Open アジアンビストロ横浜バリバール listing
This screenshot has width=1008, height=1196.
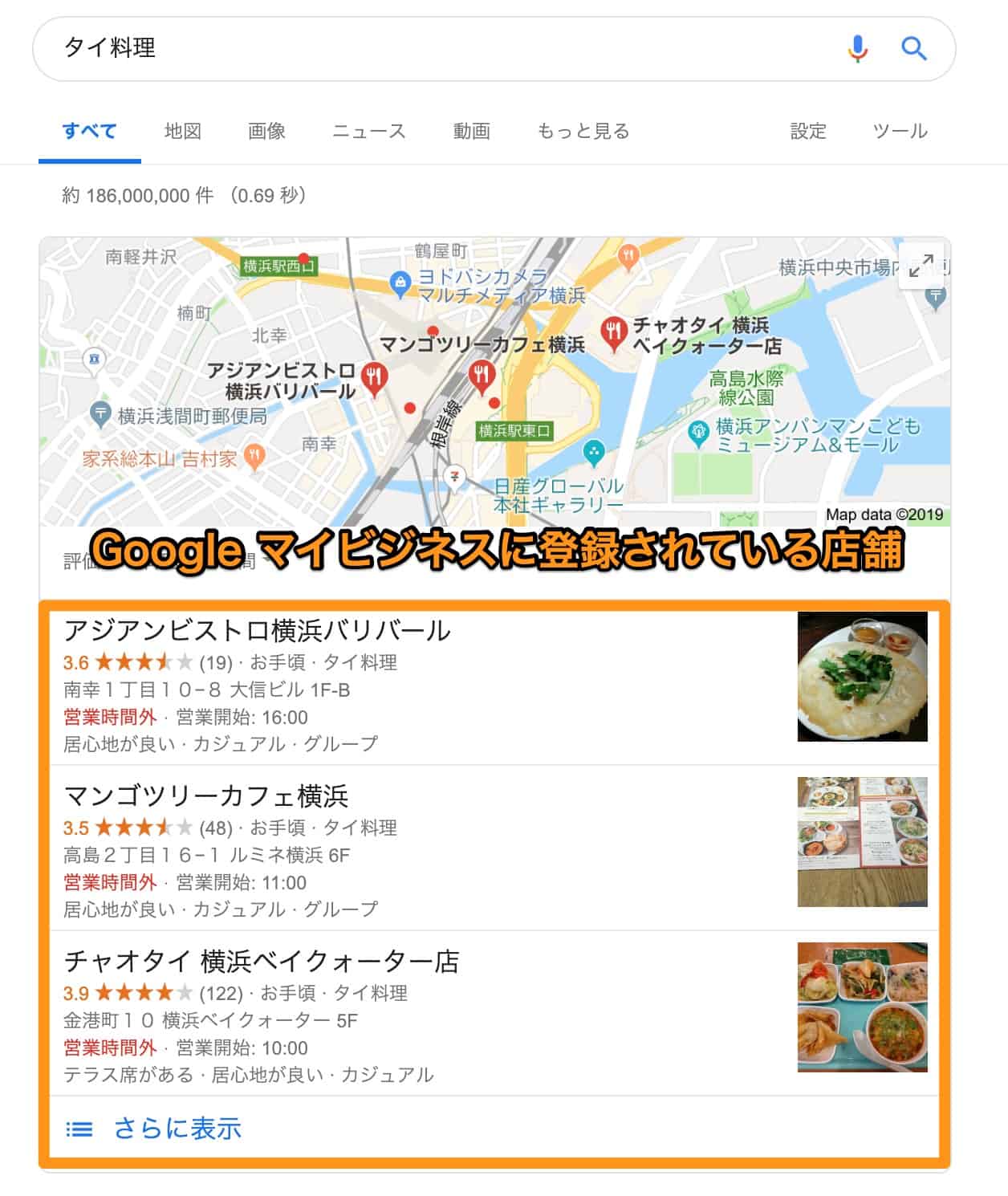click(x=257, y=631)
